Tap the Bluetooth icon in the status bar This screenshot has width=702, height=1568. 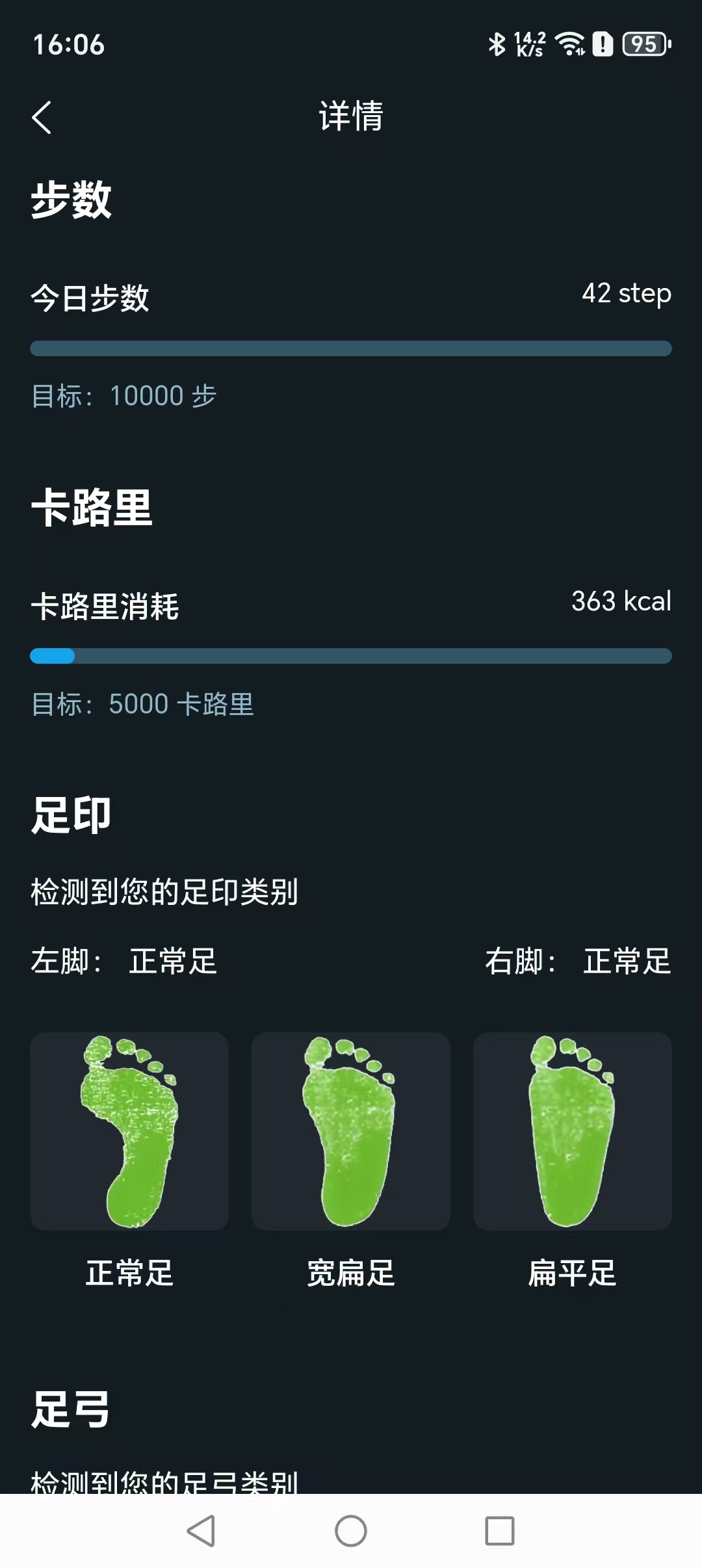tap(496, 44)
